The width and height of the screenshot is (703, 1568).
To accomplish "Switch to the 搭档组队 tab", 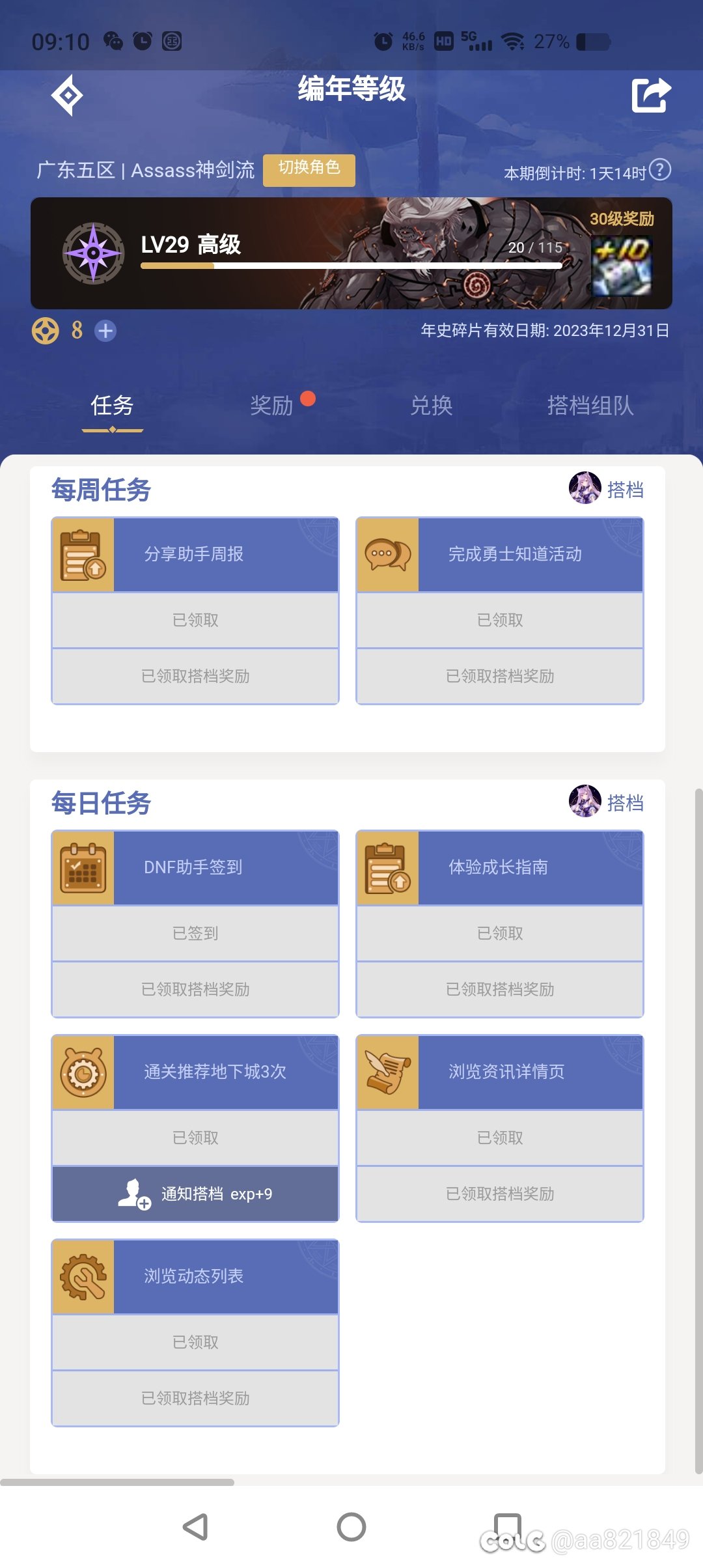I will (591, 406).
